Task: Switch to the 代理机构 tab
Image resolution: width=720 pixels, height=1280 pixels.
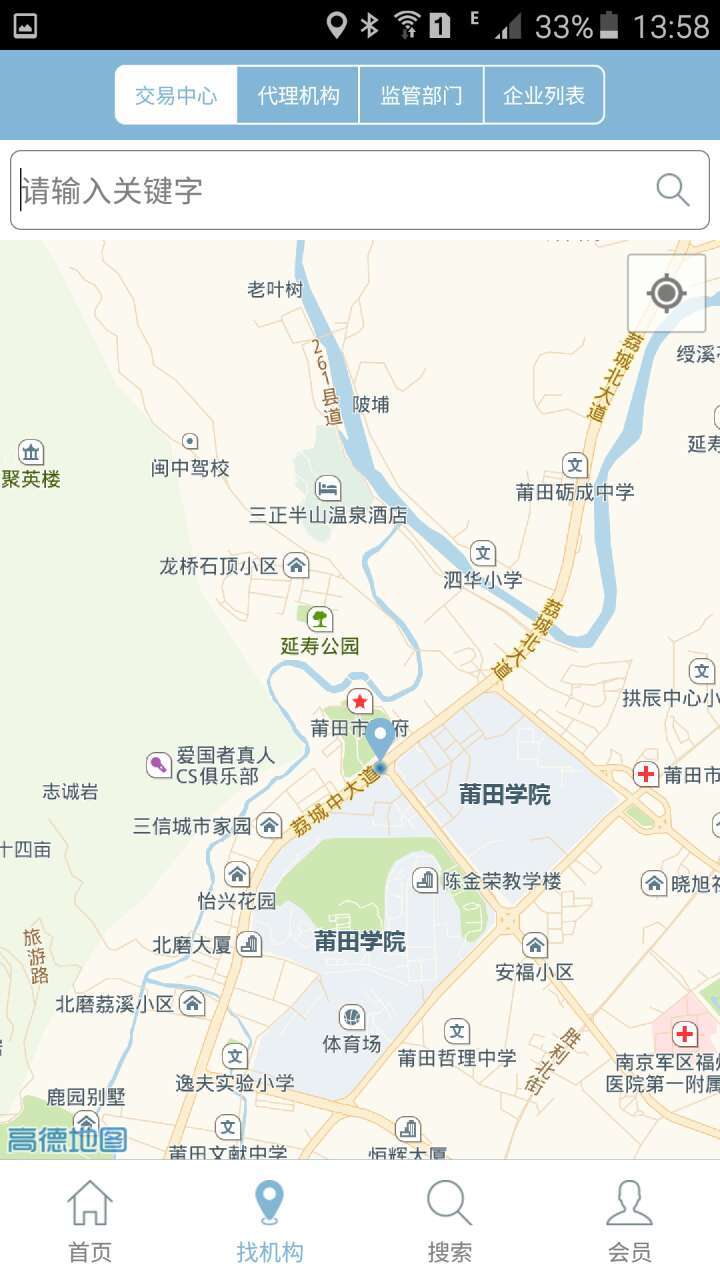Action: click(297, 94)
